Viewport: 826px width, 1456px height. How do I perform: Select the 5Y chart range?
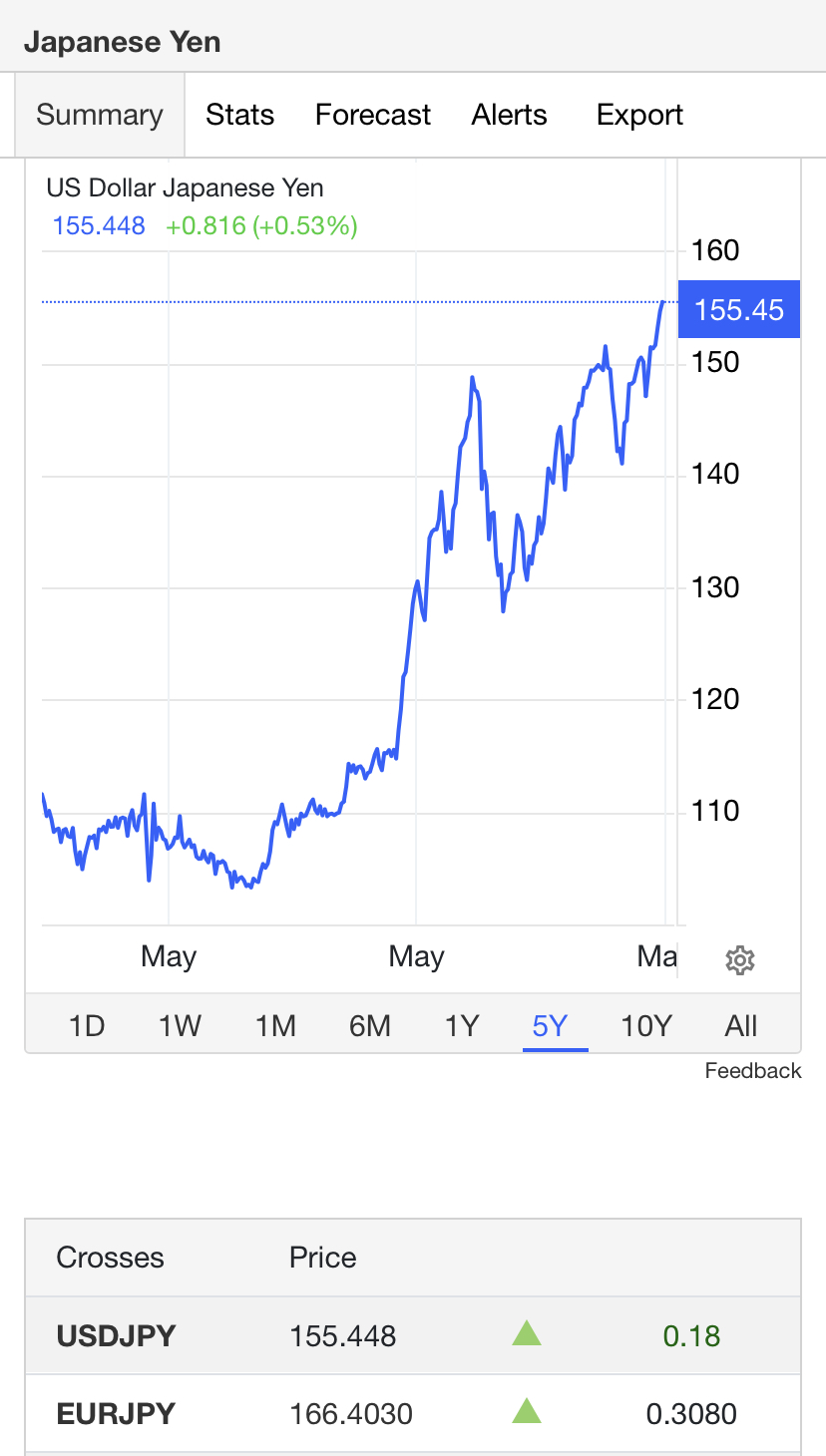550,1025
